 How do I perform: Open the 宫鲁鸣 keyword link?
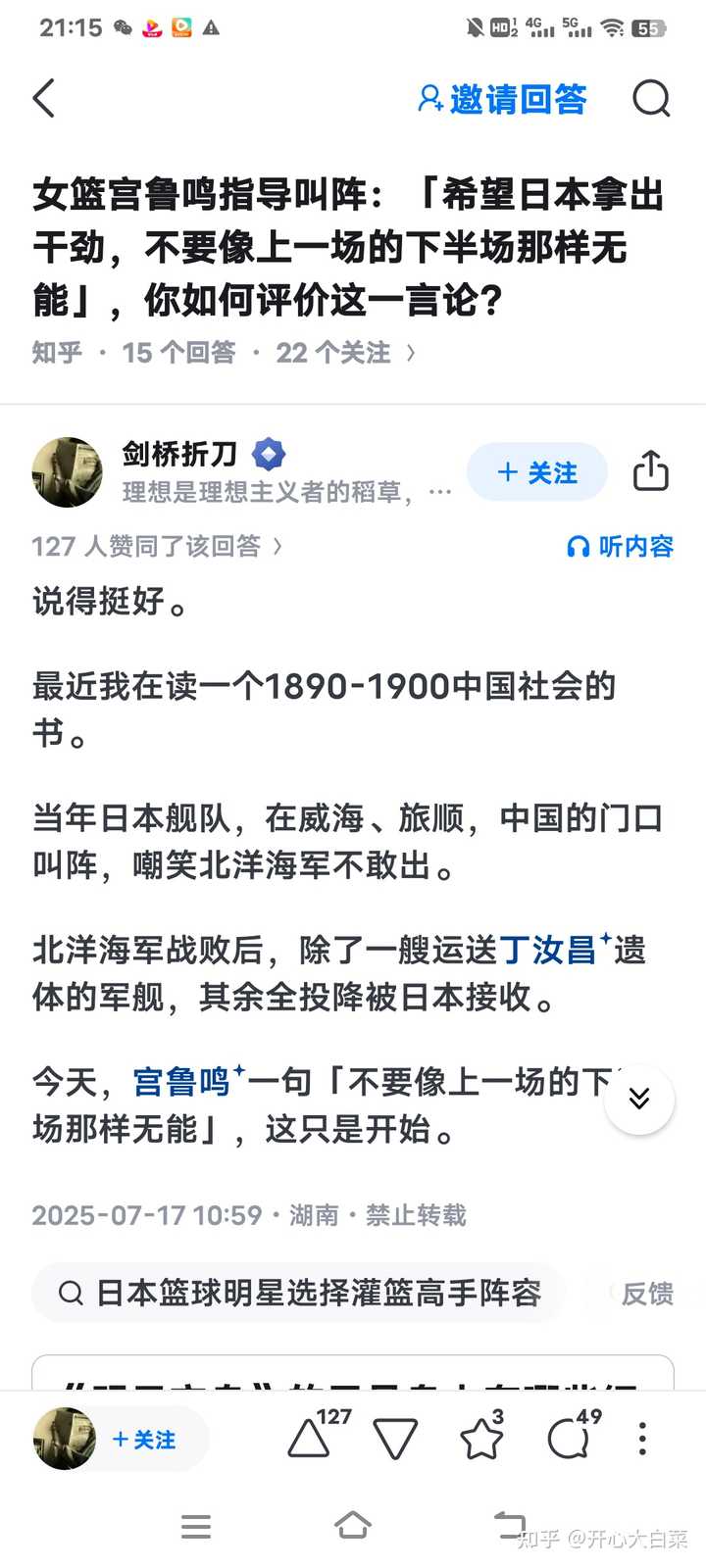point(181,1082)
